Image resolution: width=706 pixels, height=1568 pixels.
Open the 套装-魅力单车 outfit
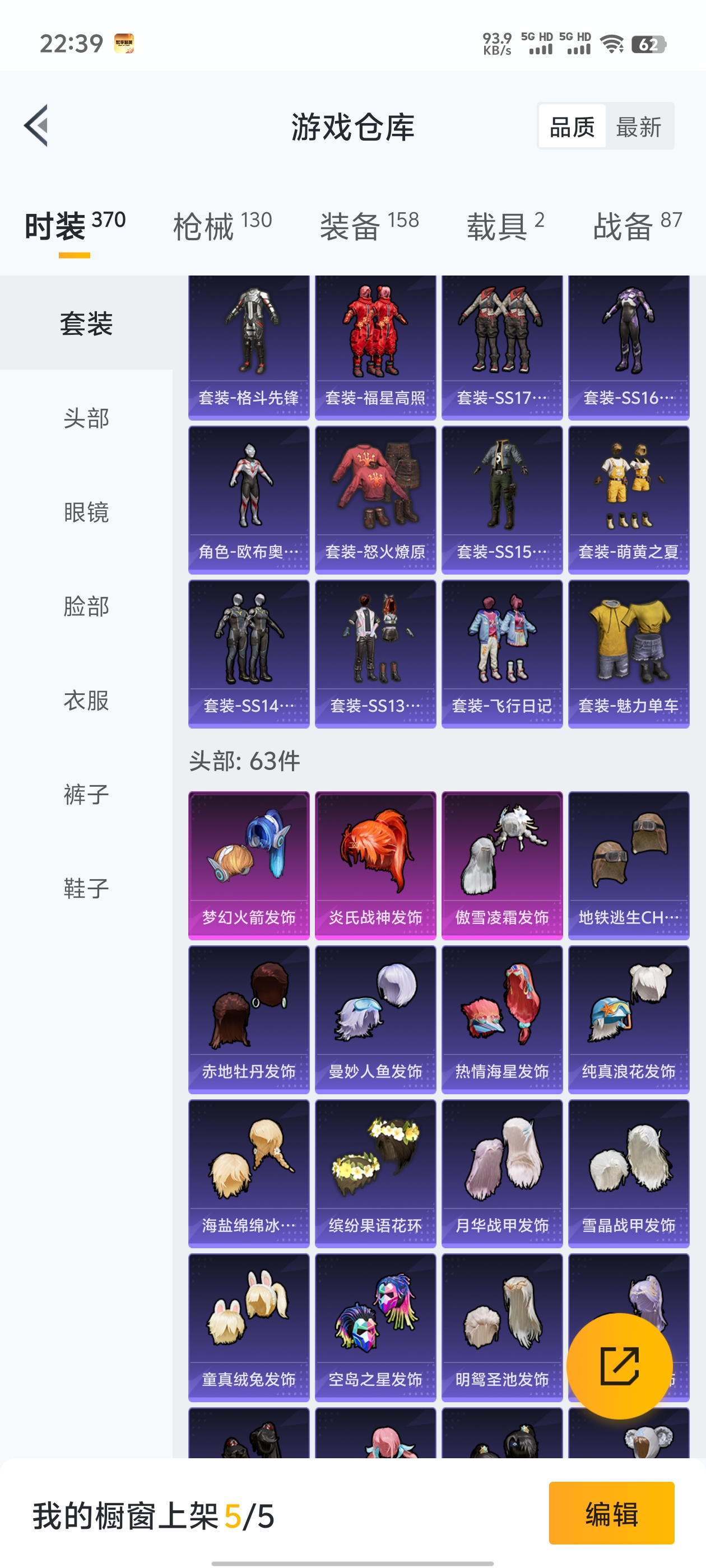pyautogui.click(x=628, y=654)
